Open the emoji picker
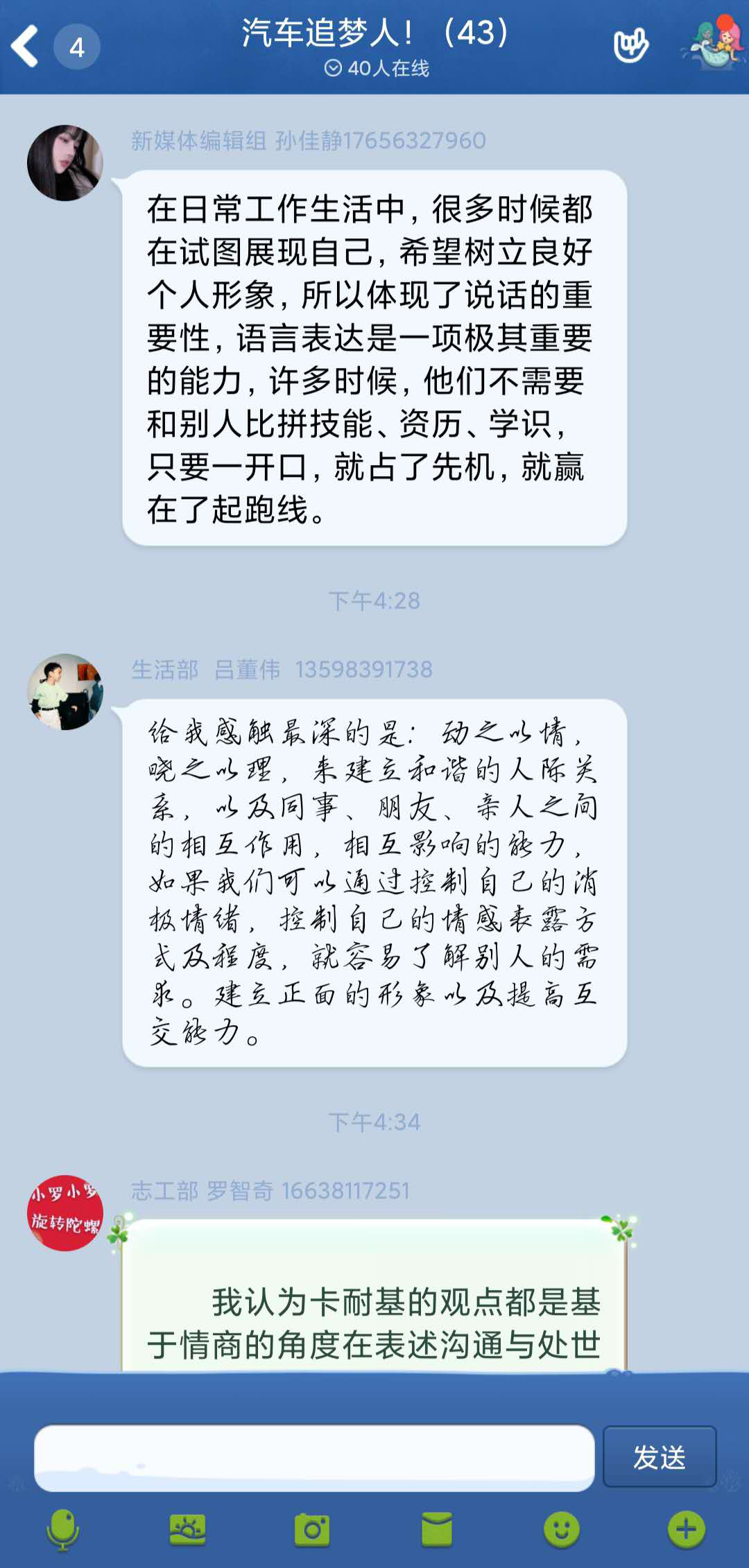749x1568 pixels. (x=561, y=1529)
